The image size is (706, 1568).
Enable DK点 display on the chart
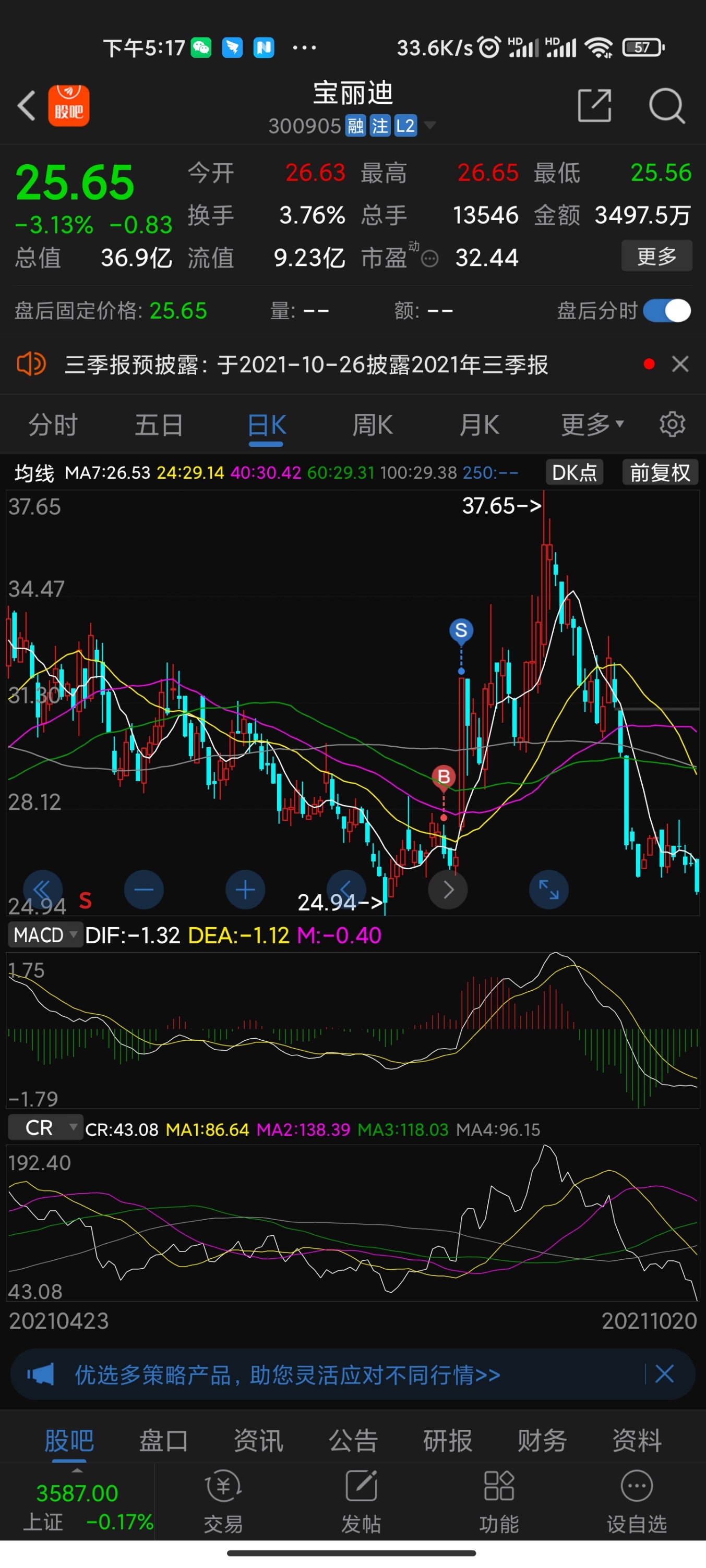pyautogui.click(x=573, y=472)
